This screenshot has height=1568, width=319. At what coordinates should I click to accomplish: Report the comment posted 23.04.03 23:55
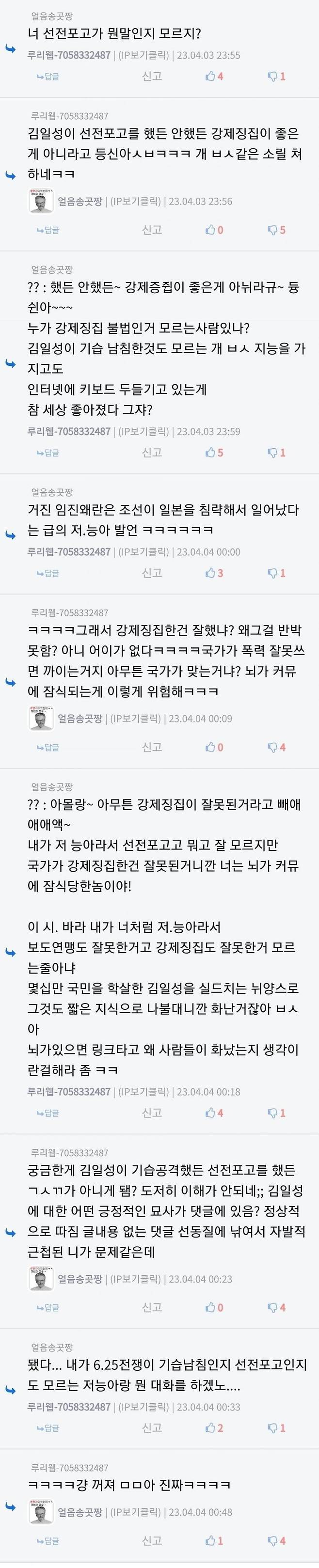pos(152,76)
